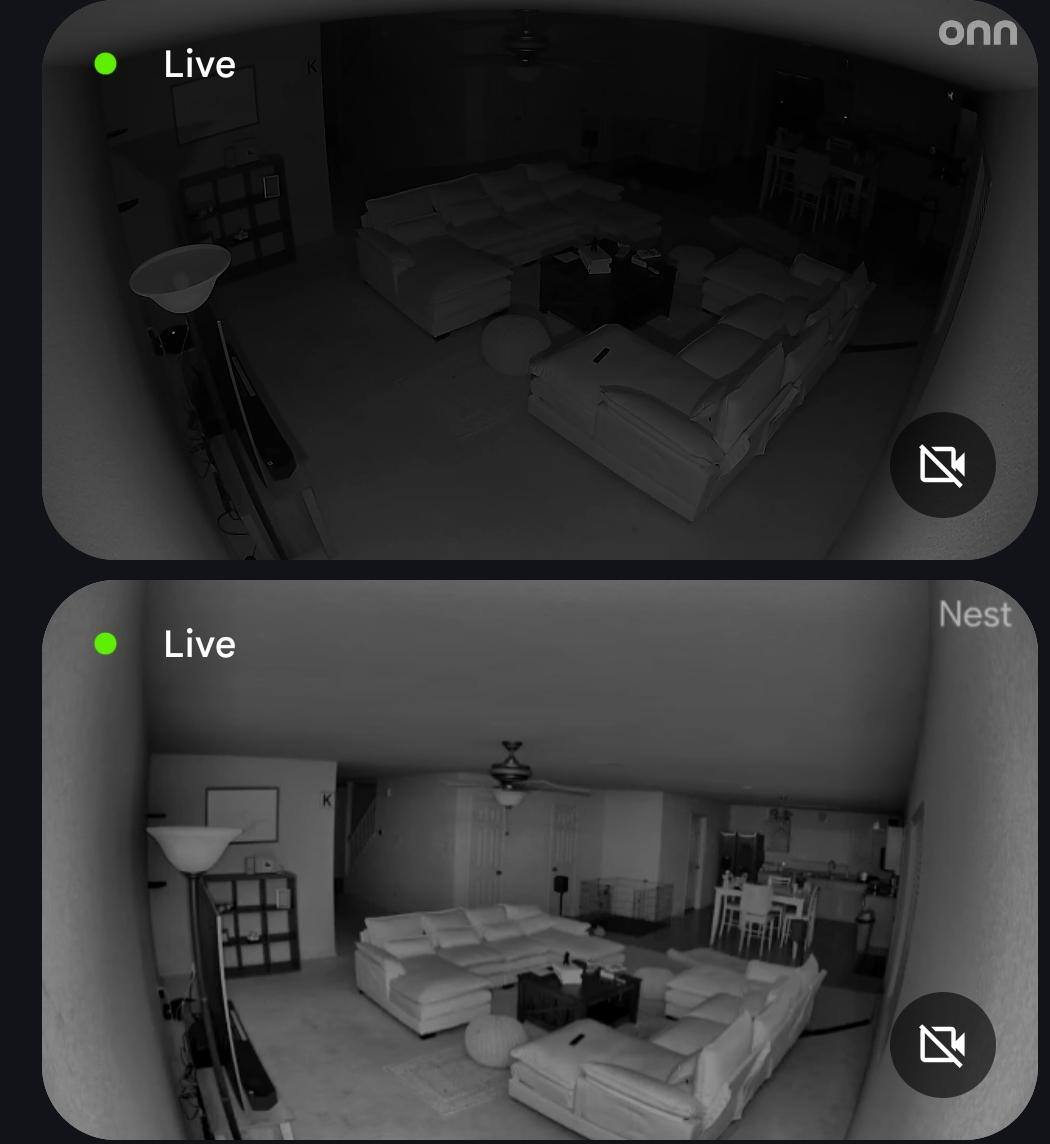Turn off the onn camera feed

(942, 465)
